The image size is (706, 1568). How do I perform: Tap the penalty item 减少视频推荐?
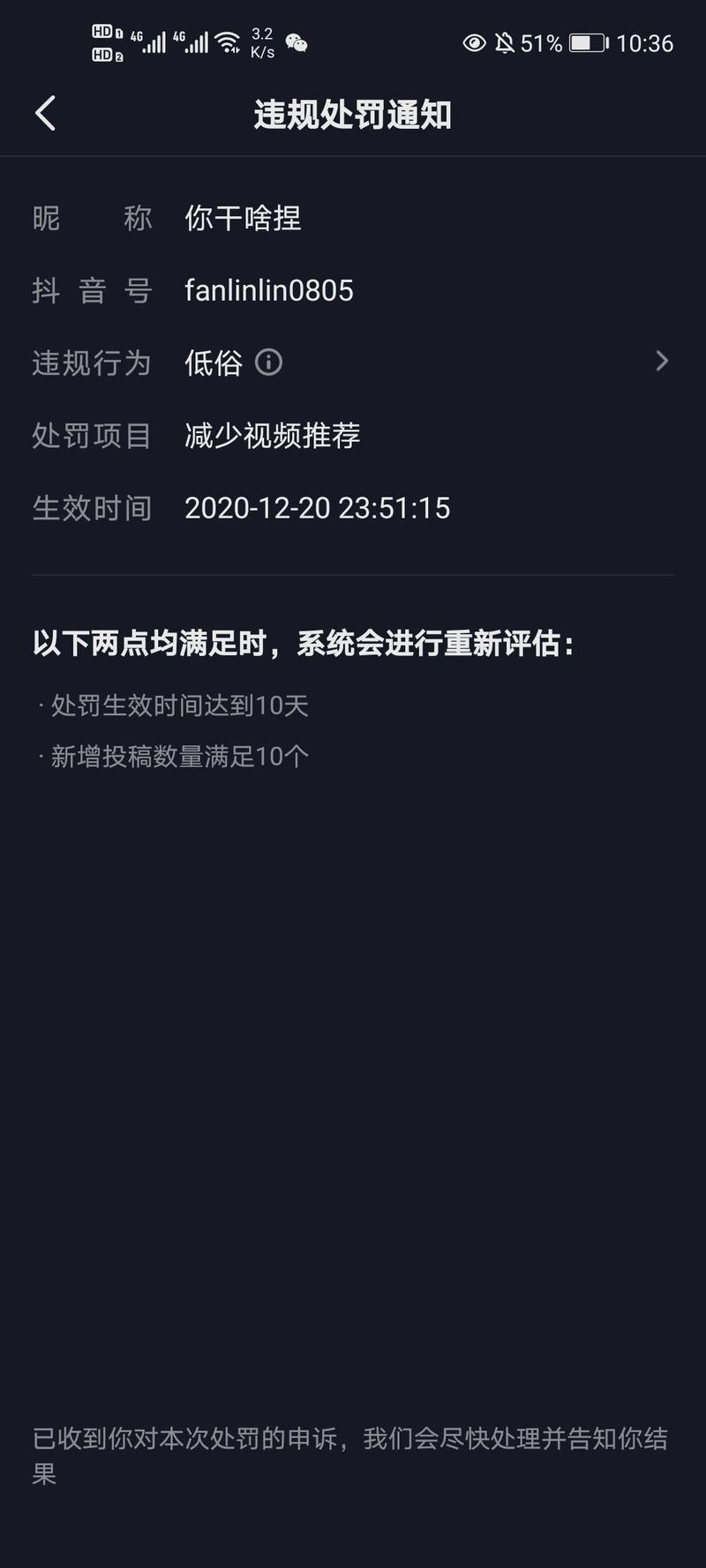coord(272,435)
